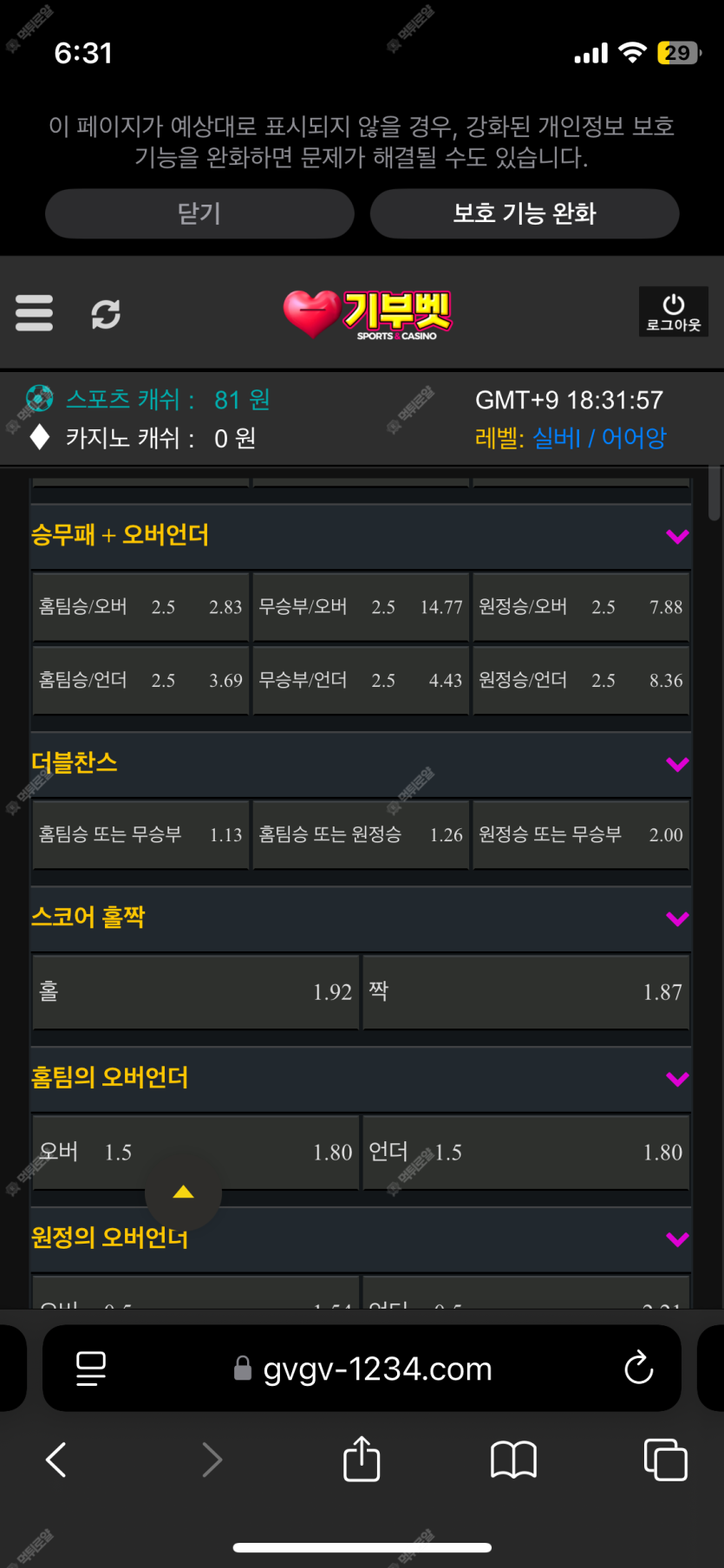Choose 짝 odds 1.87
Image resolution: width=724 pixels, height=1568 pixels.
pos(525,992)
